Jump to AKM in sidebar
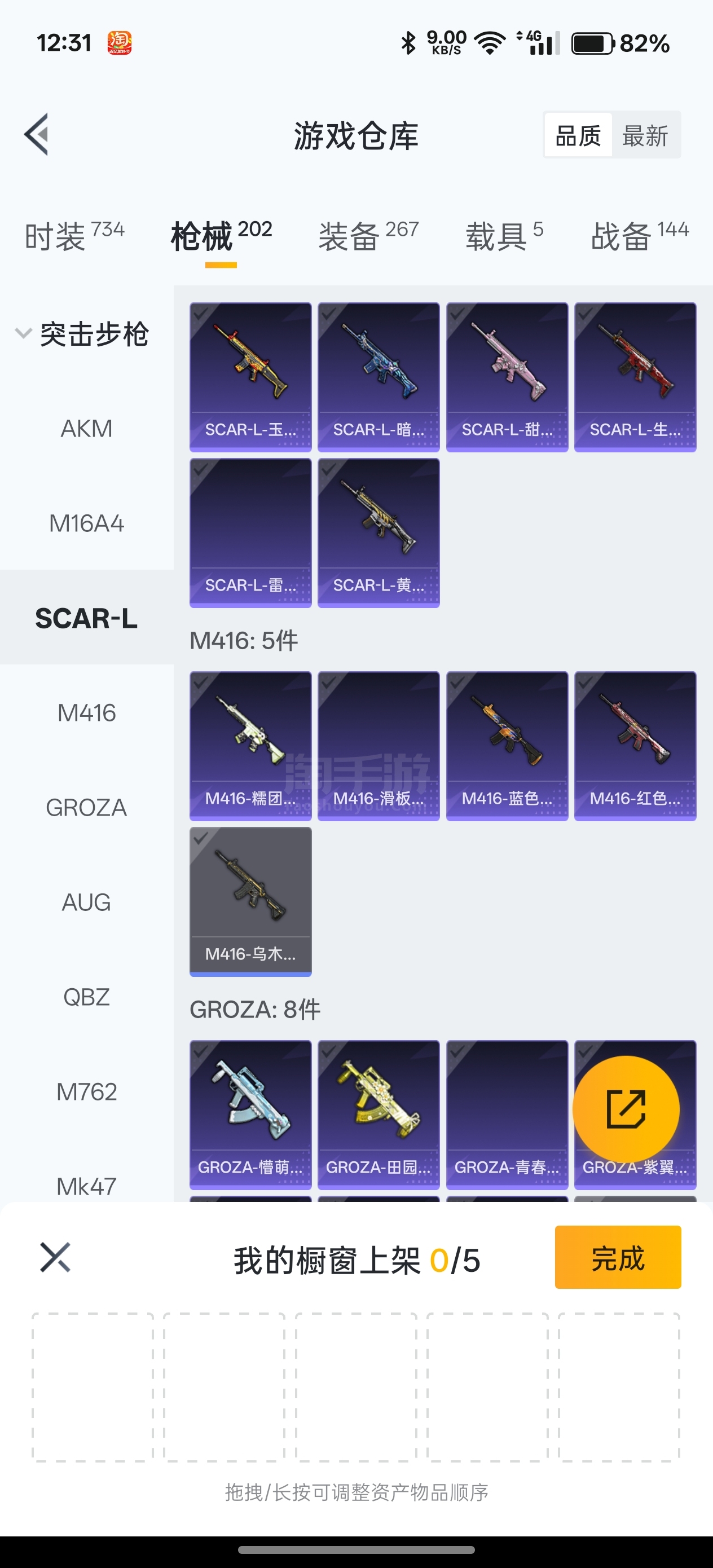Viewport: 713px width, 1568px height. (x=86, y=429)
